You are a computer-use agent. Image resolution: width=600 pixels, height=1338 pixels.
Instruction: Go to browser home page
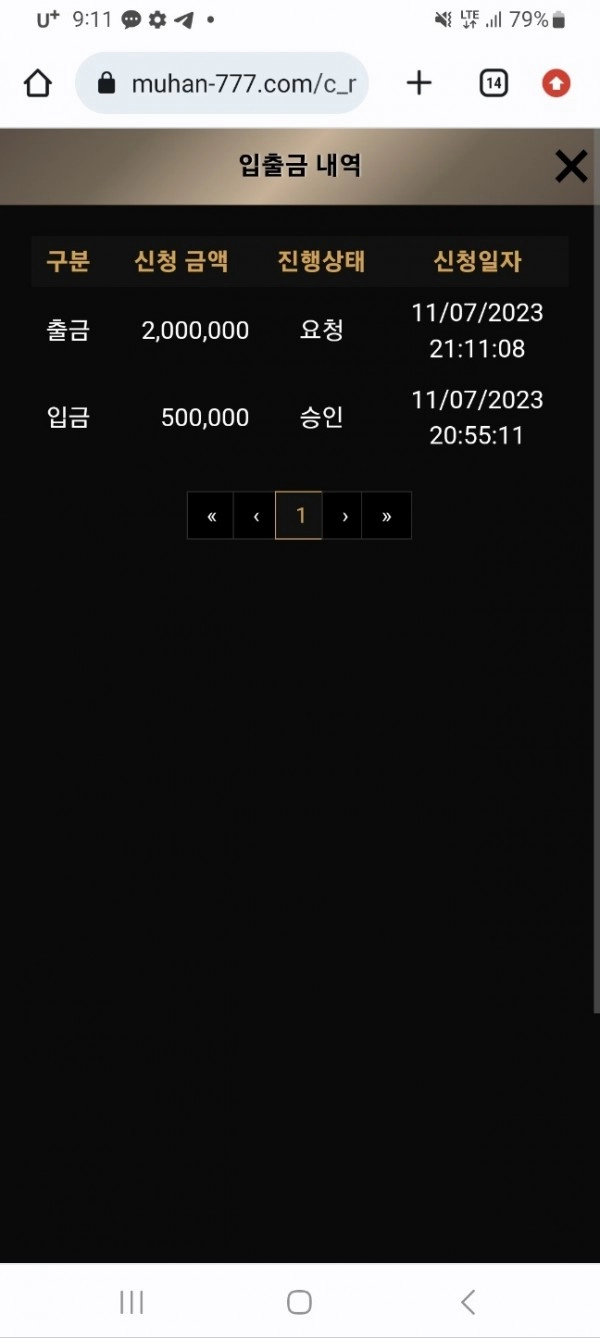pos(38,84)
